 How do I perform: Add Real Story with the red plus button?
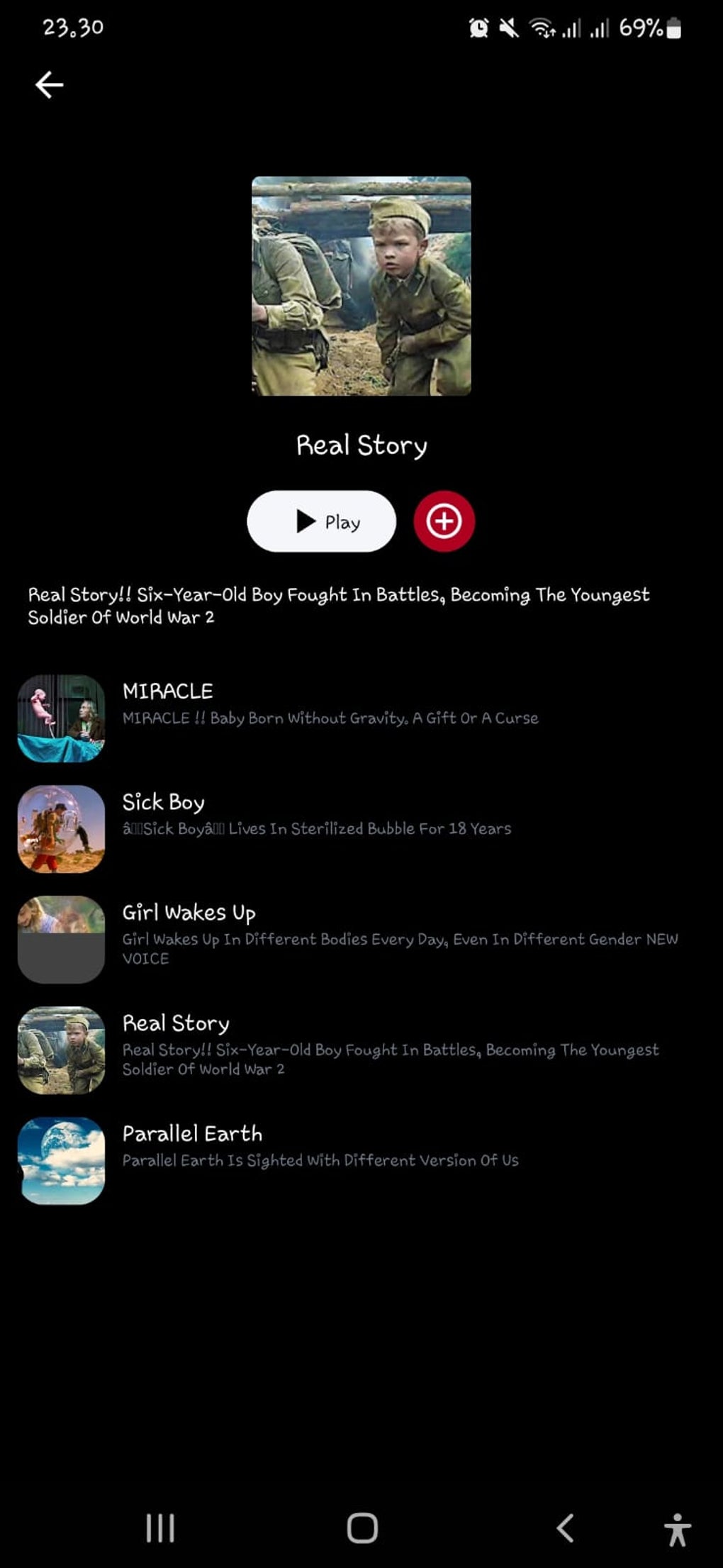(x=444, y=521)
